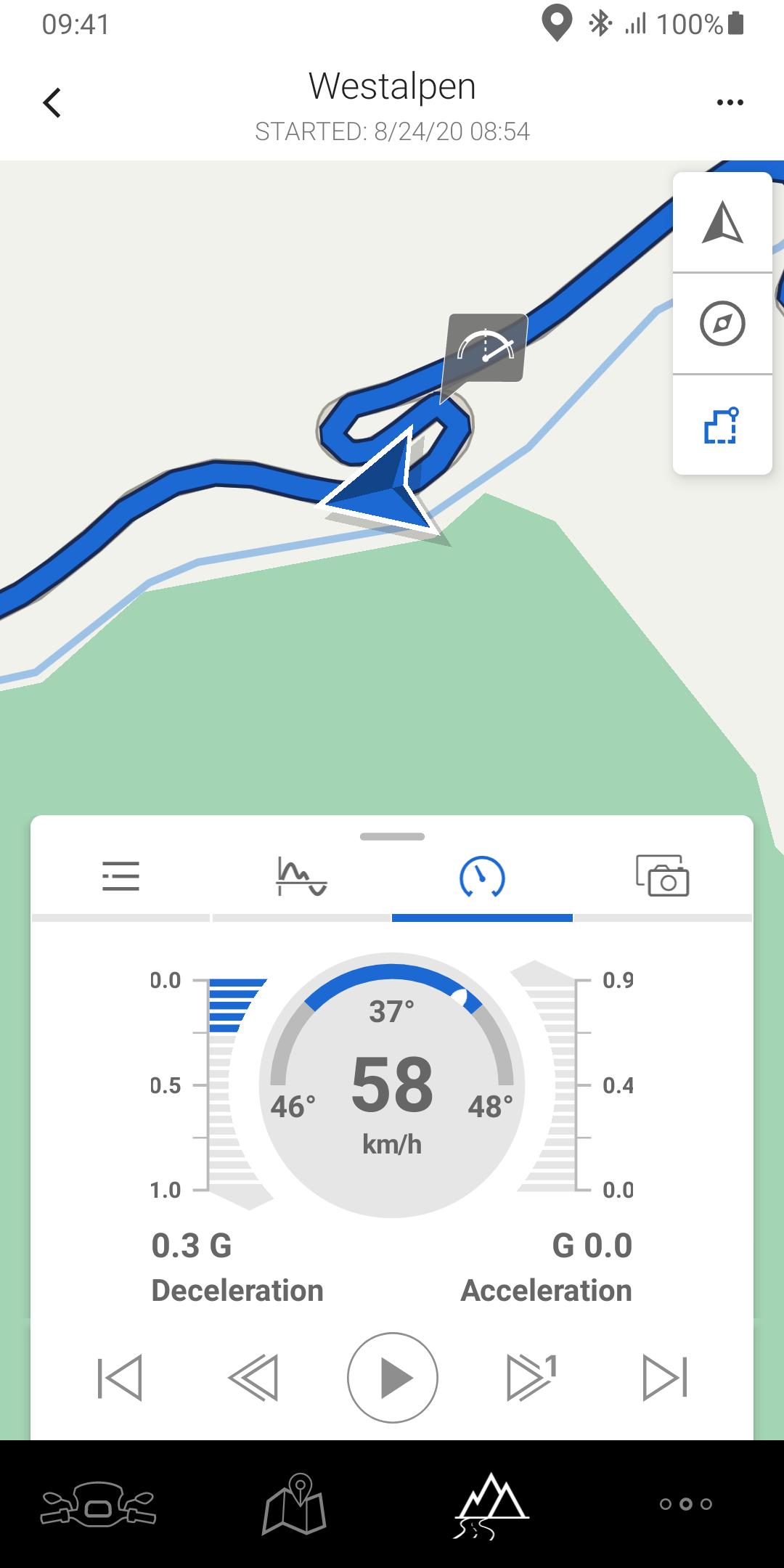The width and height of the screenshot is (784, 1568).
Task: Open the three-dot overflow menu
Action: (730, 103)
